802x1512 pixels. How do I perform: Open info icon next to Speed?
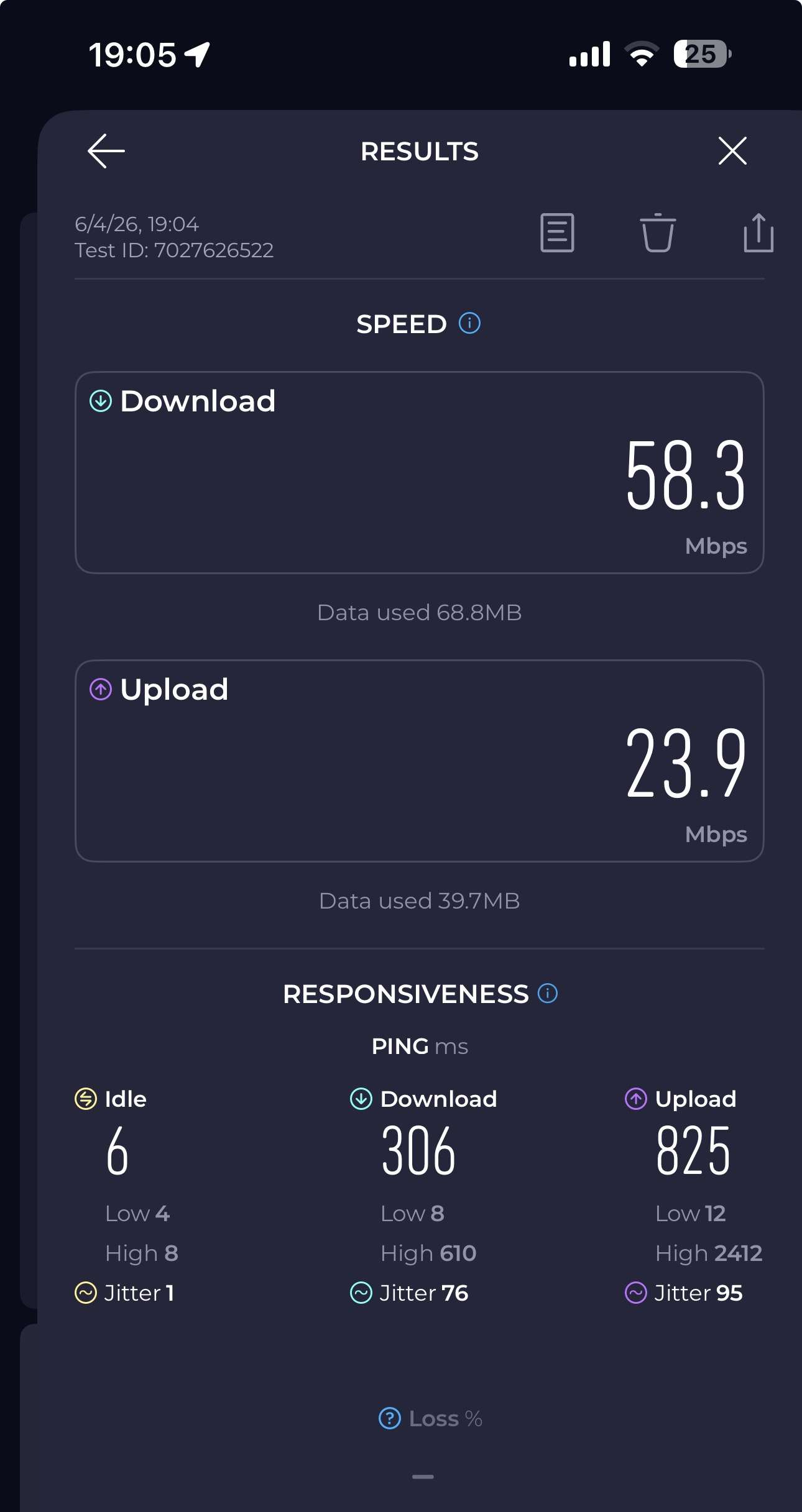469,324
